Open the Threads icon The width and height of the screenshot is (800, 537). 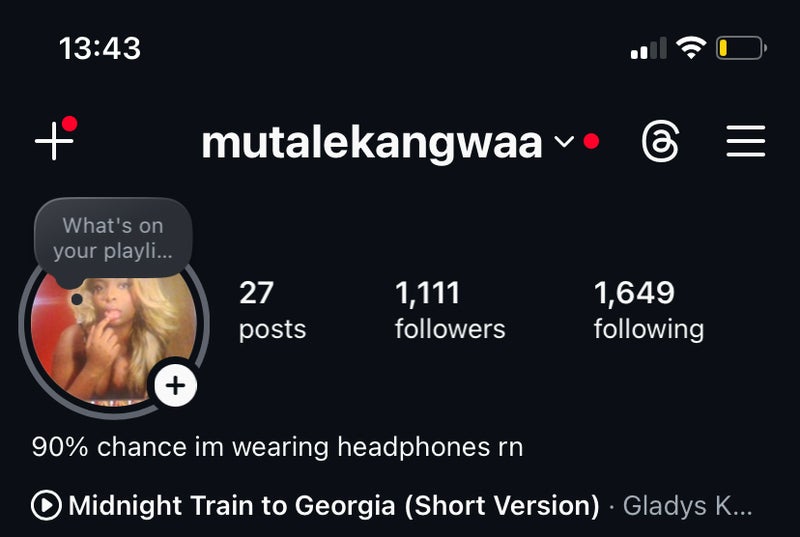[x=660, y=141]
